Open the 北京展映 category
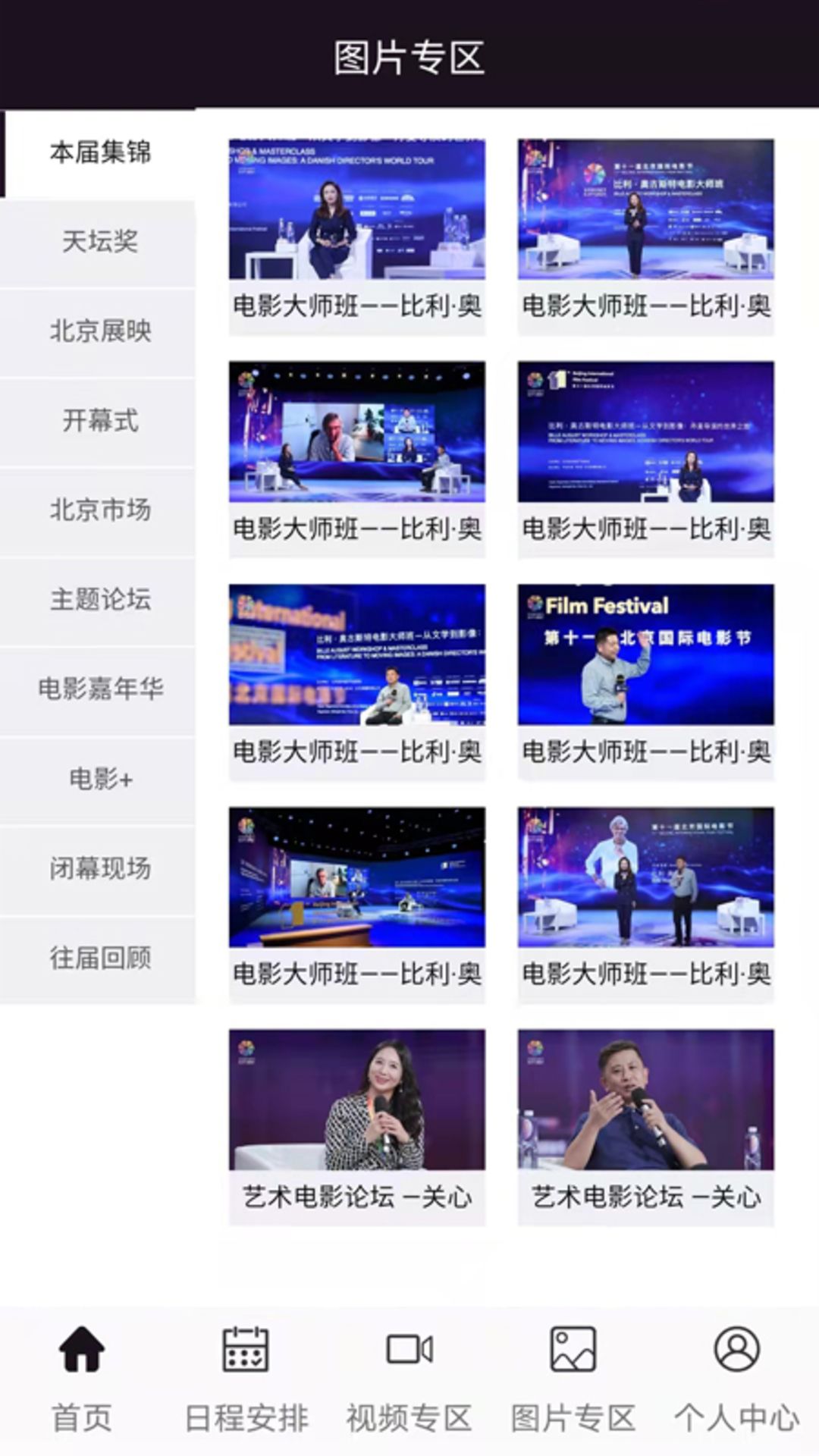The width and height of the screenshot is (819, 1456). pyautogui.click(x=99, y=332)
